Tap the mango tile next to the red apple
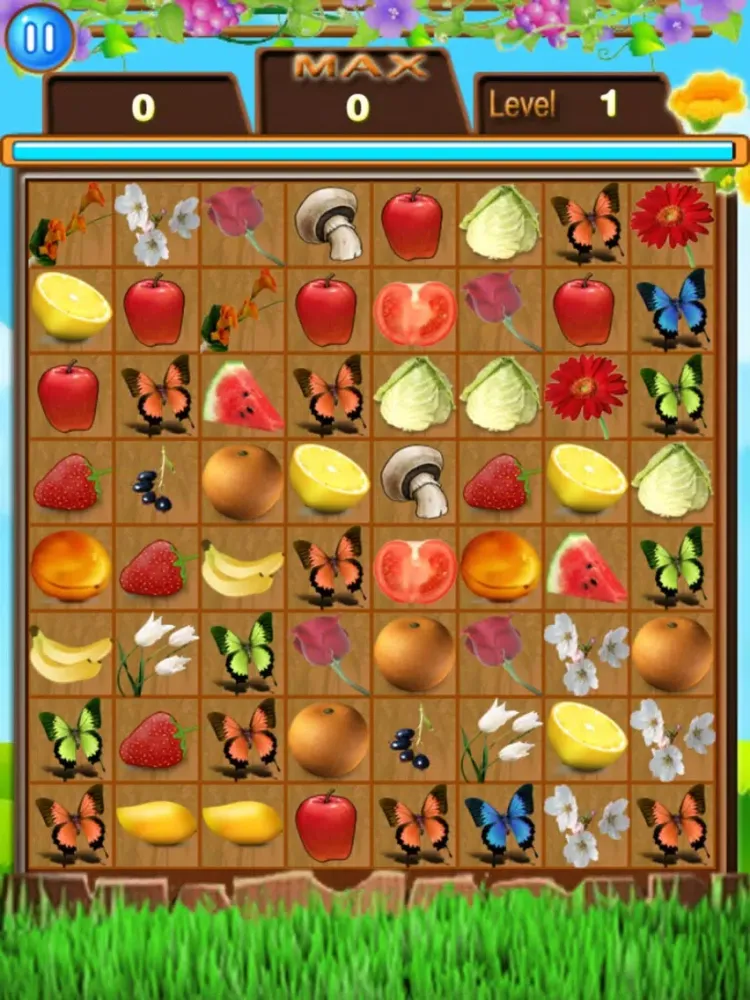Image resolution: width=750 pixels, height=1000 pixels. click(x=243, y=823)
